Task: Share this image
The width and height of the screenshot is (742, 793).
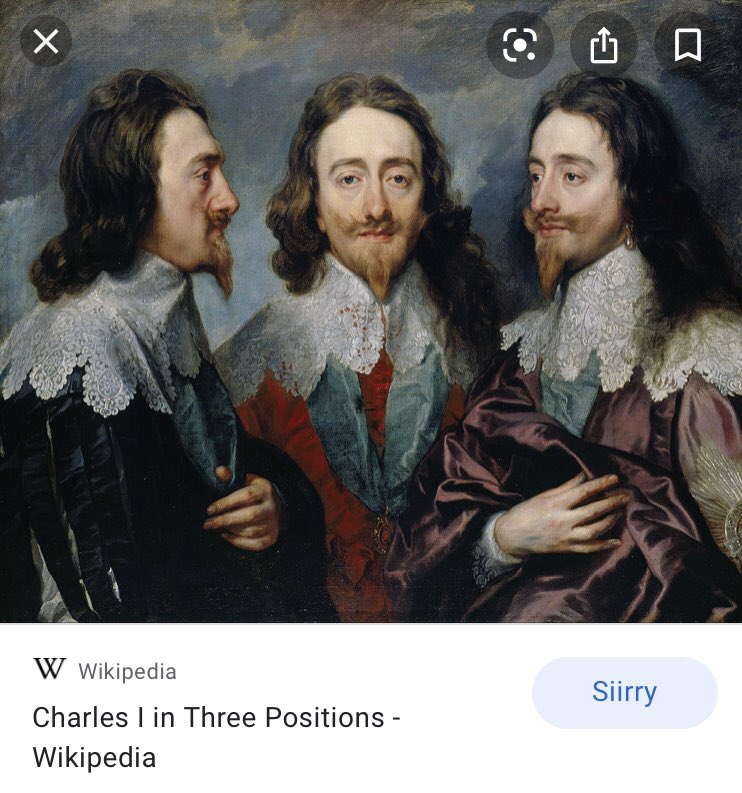Action: [x=603, y=44]
